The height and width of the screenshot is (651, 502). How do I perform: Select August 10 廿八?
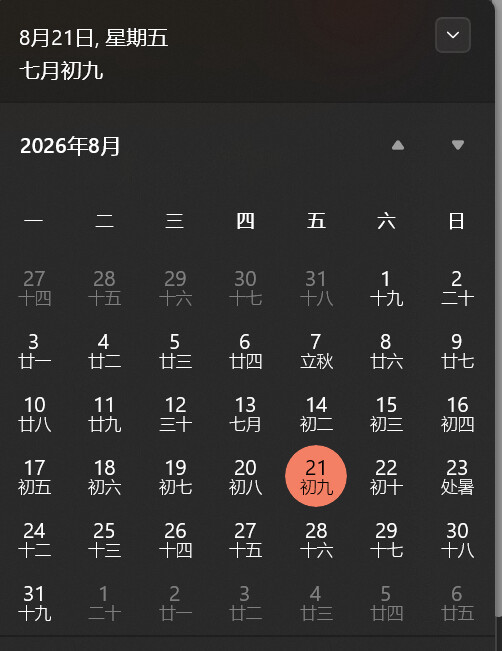[x=34, y=414]
